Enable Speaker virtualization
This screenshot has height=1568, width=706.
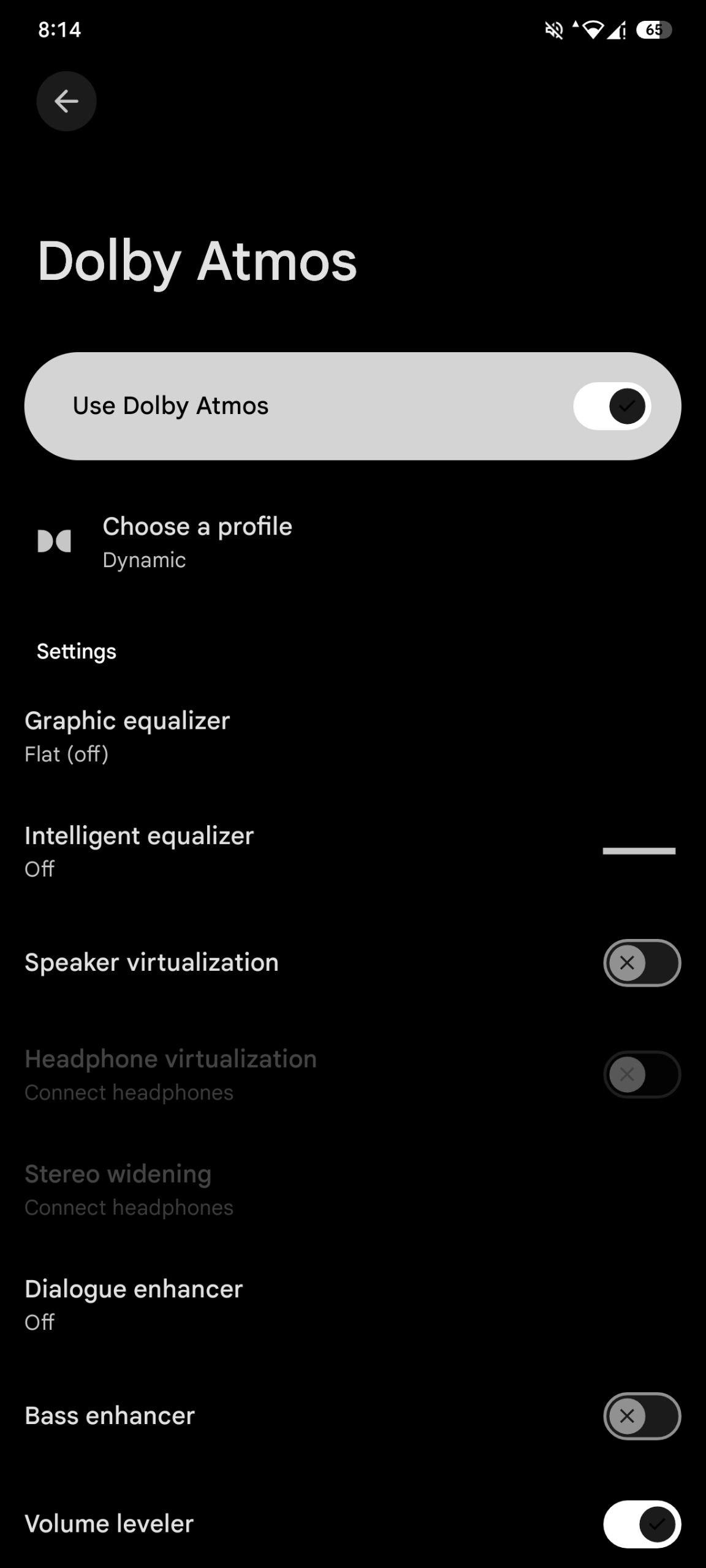[641, 963]
